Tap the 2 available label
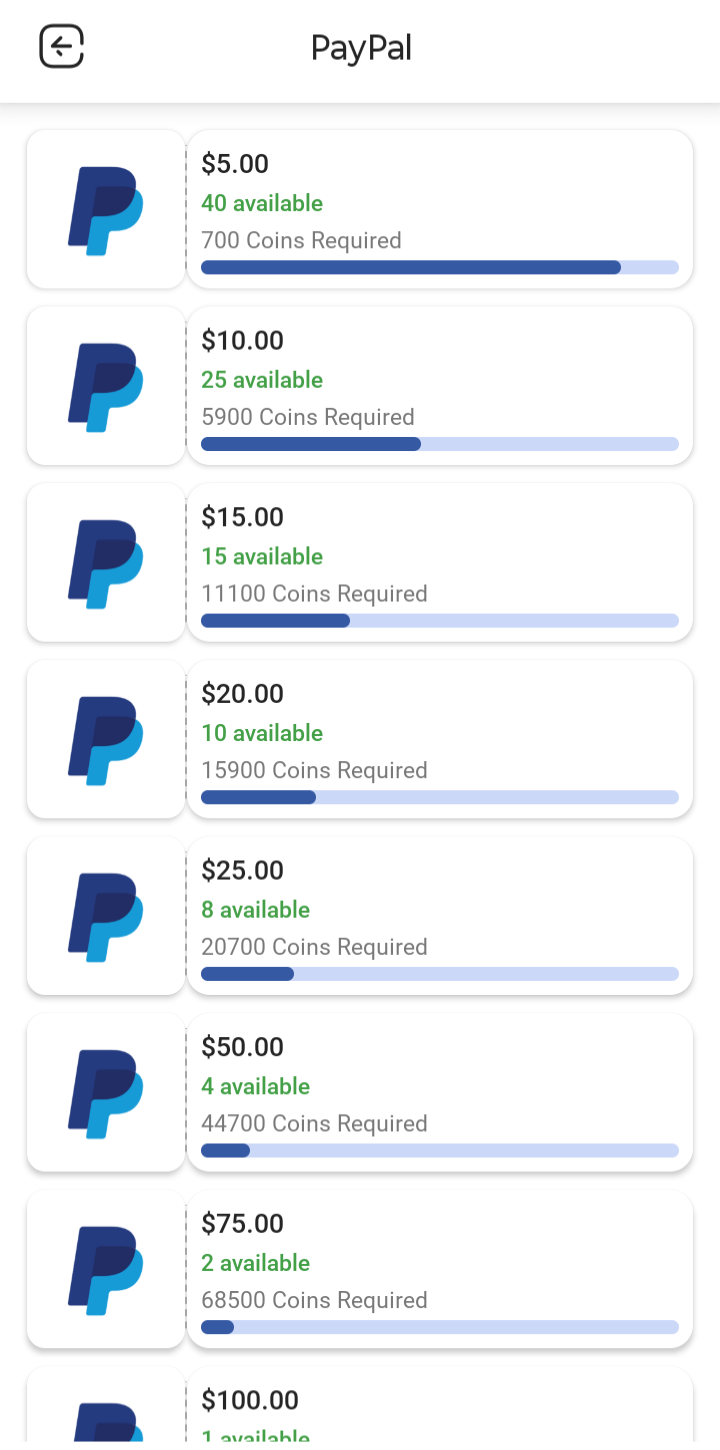720x1450 pixels. (255, 1263)
